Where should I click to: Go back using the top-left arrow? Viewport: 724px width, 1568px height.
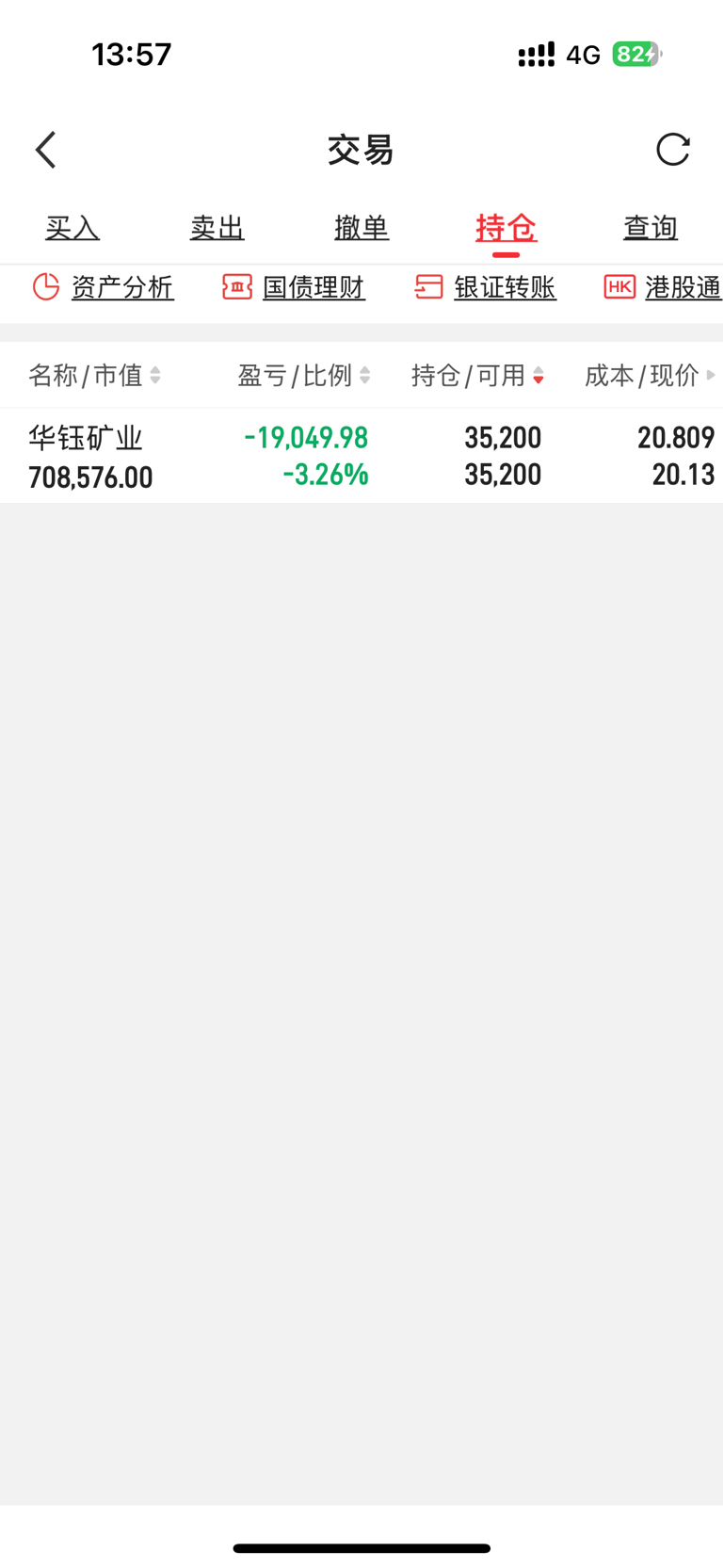click(x=46, y=150)
